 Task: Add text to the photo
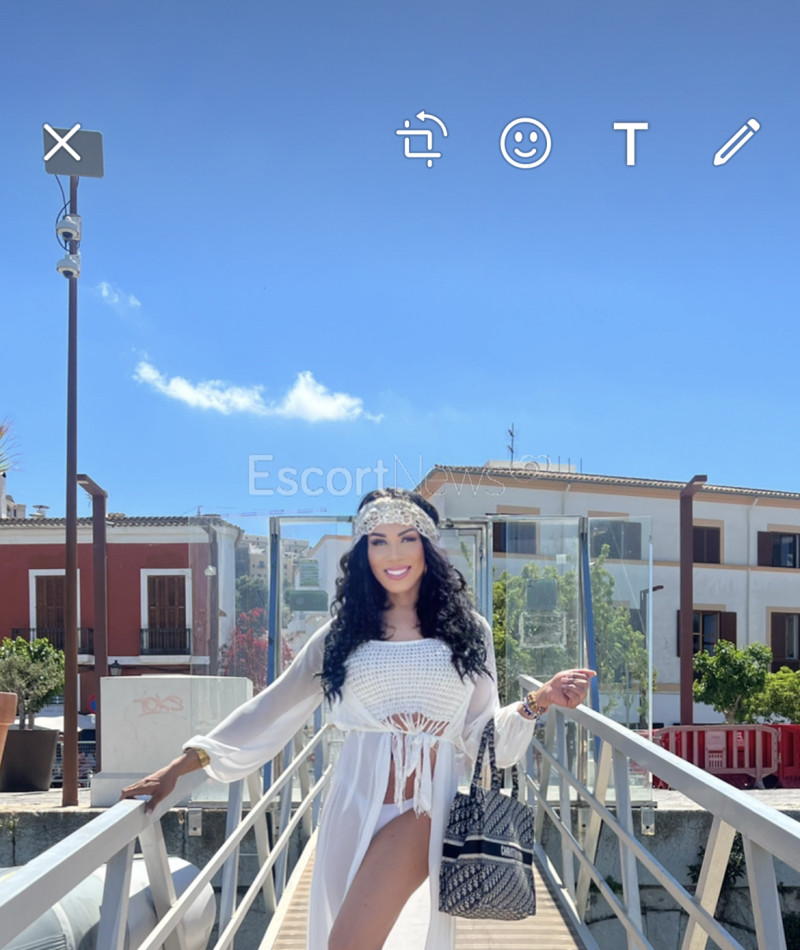click(x=630, y=144)
